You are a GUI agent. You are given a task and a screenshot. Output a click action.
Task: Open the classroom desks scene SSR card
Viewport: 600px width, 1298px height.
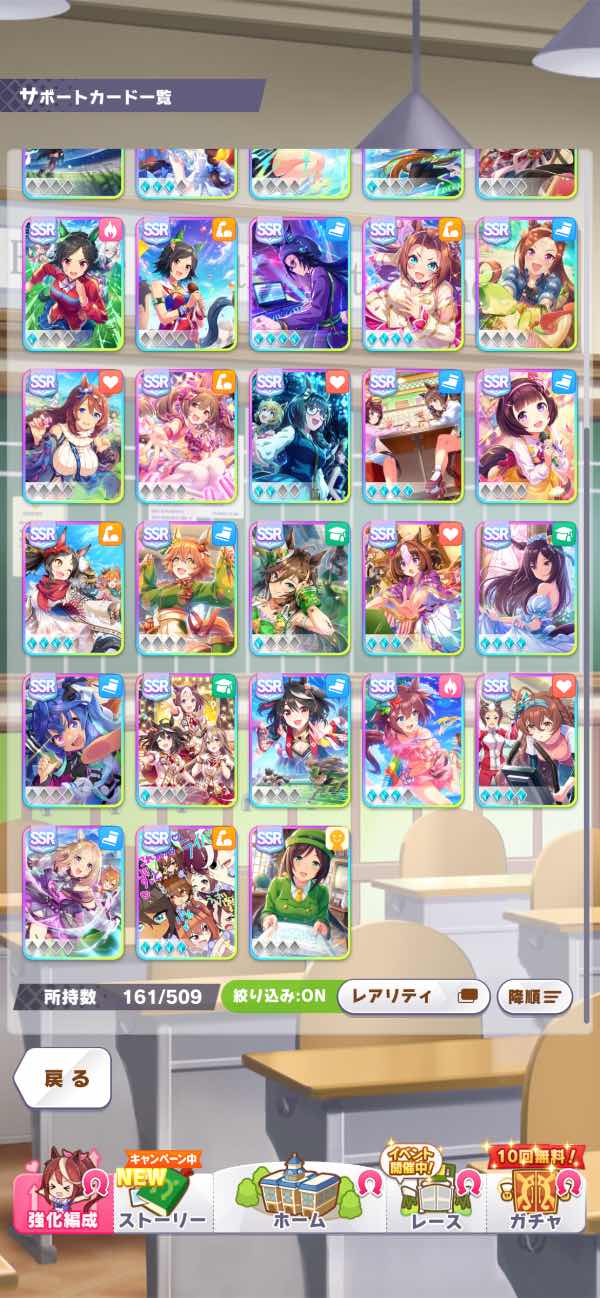point(413,436)
